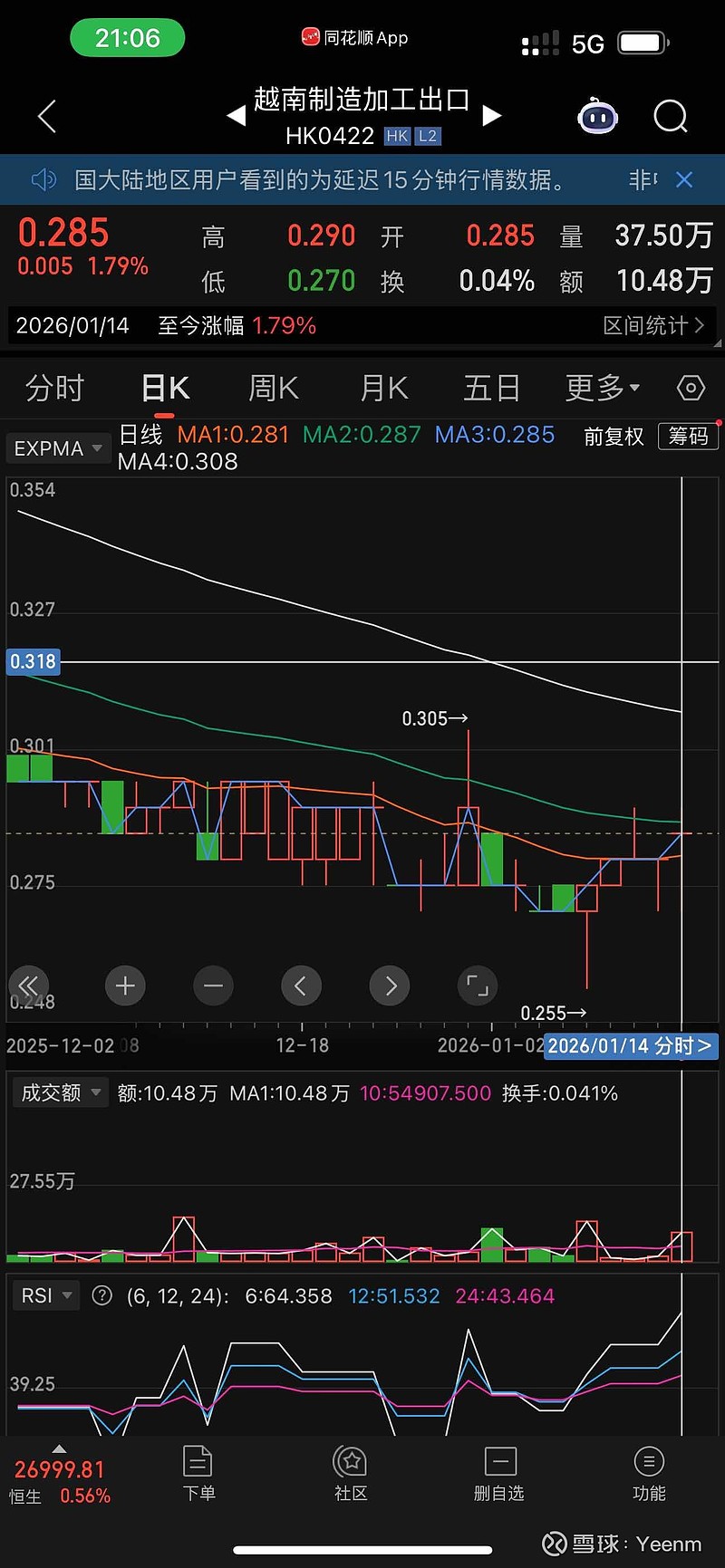Open the AI assistant robot icon
Image resolution: width=725 pixels, height=1568 pixels.
point(597,117)
